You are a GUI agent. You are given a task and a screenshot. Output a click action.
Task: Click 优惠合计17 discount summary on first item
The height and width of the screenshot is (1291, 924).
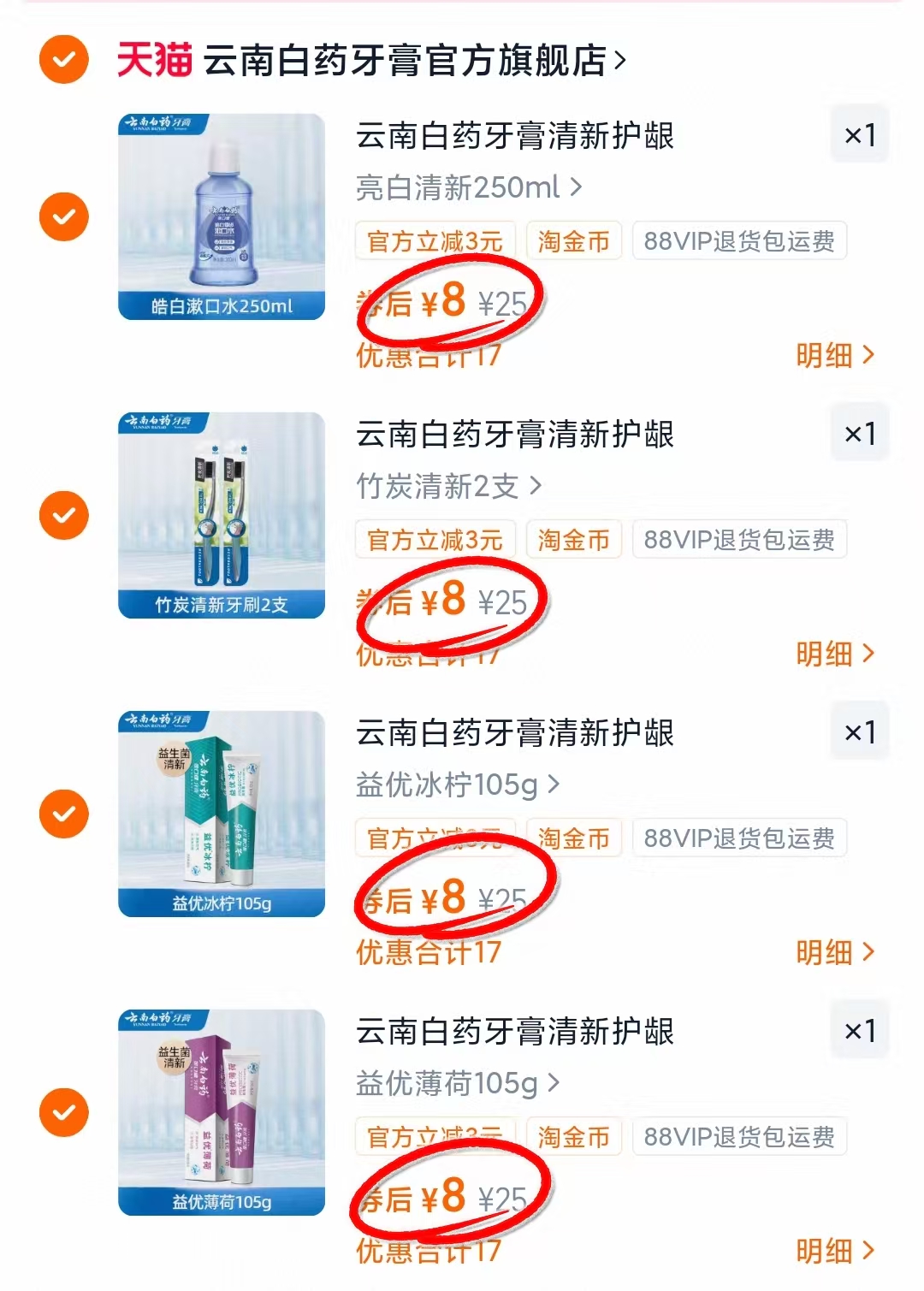(429, 354)
